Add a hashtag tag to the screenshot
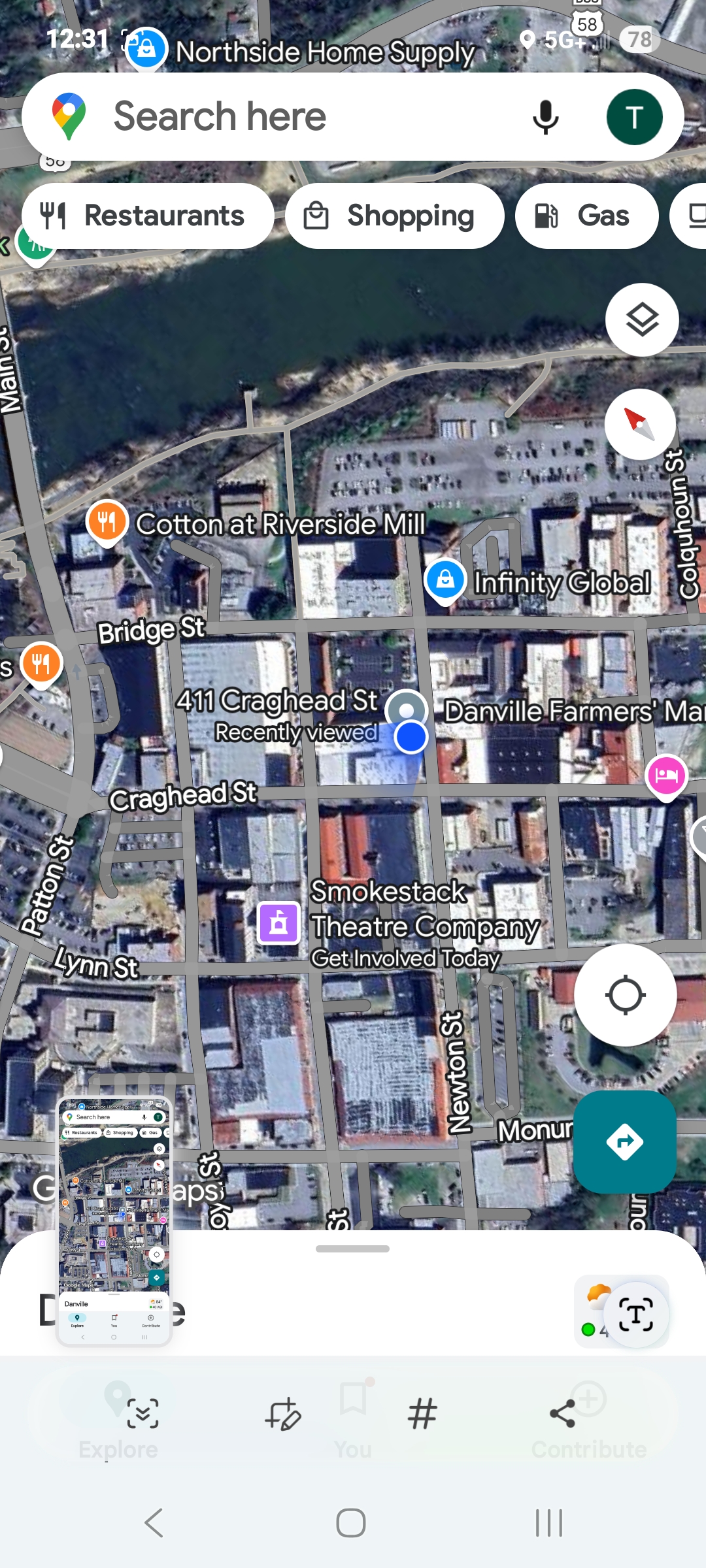The height and width of the screenshot is (1568, 706). pos(422,1414)
